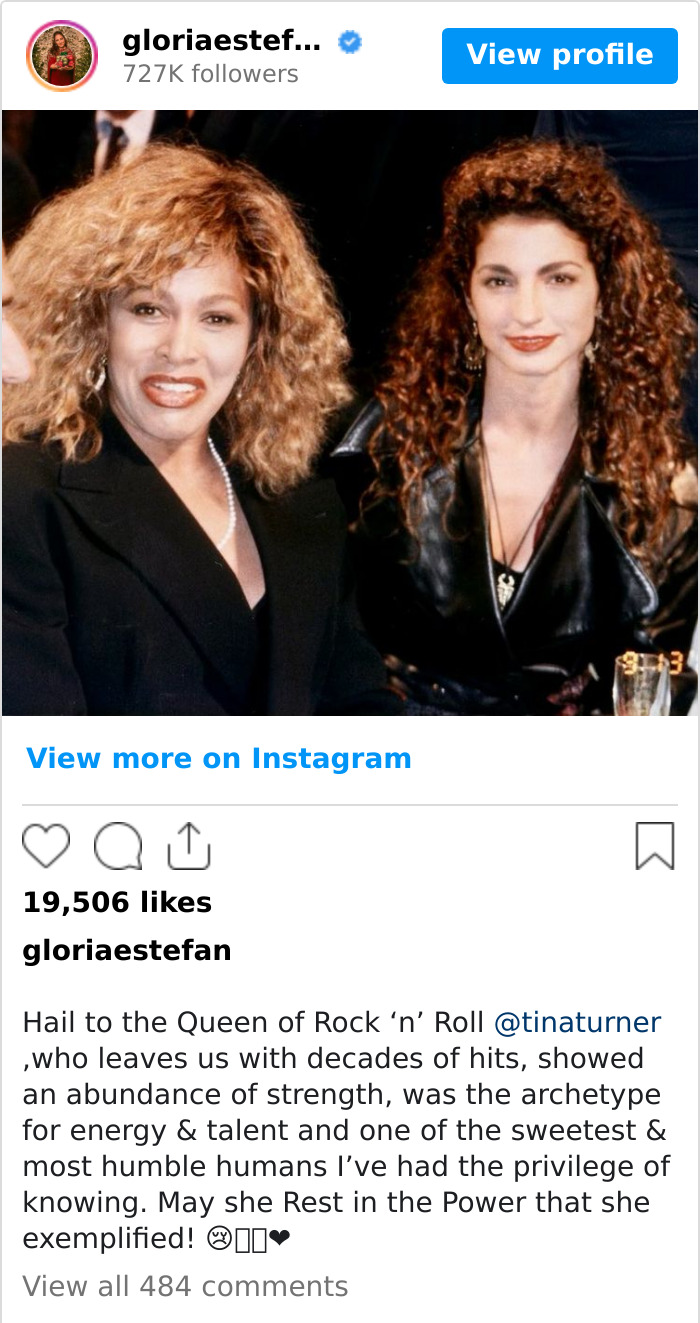
Task: Open the comment bubble icon
Action: coord(117,847)
